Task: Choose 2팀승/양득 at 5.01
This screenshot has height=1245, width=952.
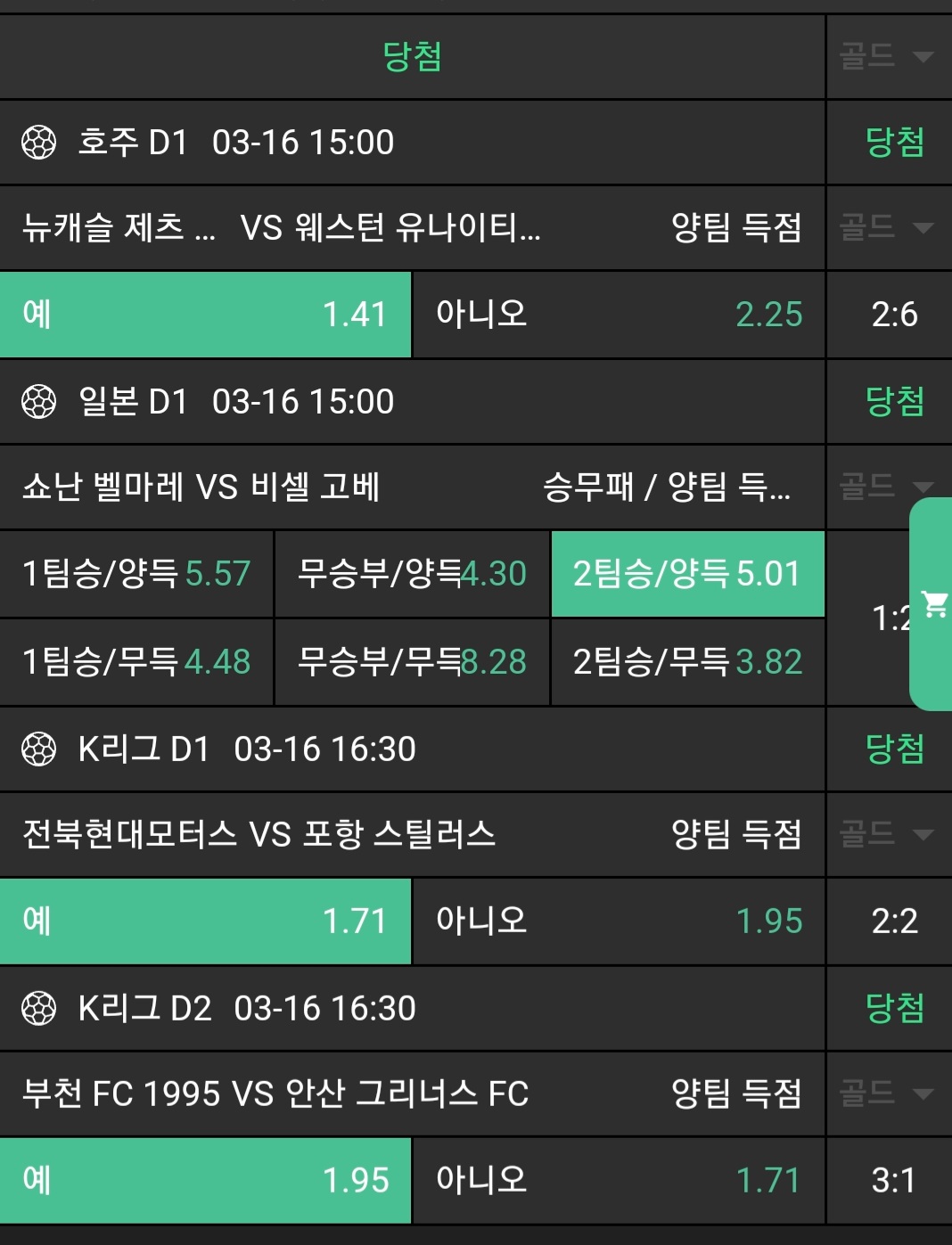Action: [x=687, y=574]
